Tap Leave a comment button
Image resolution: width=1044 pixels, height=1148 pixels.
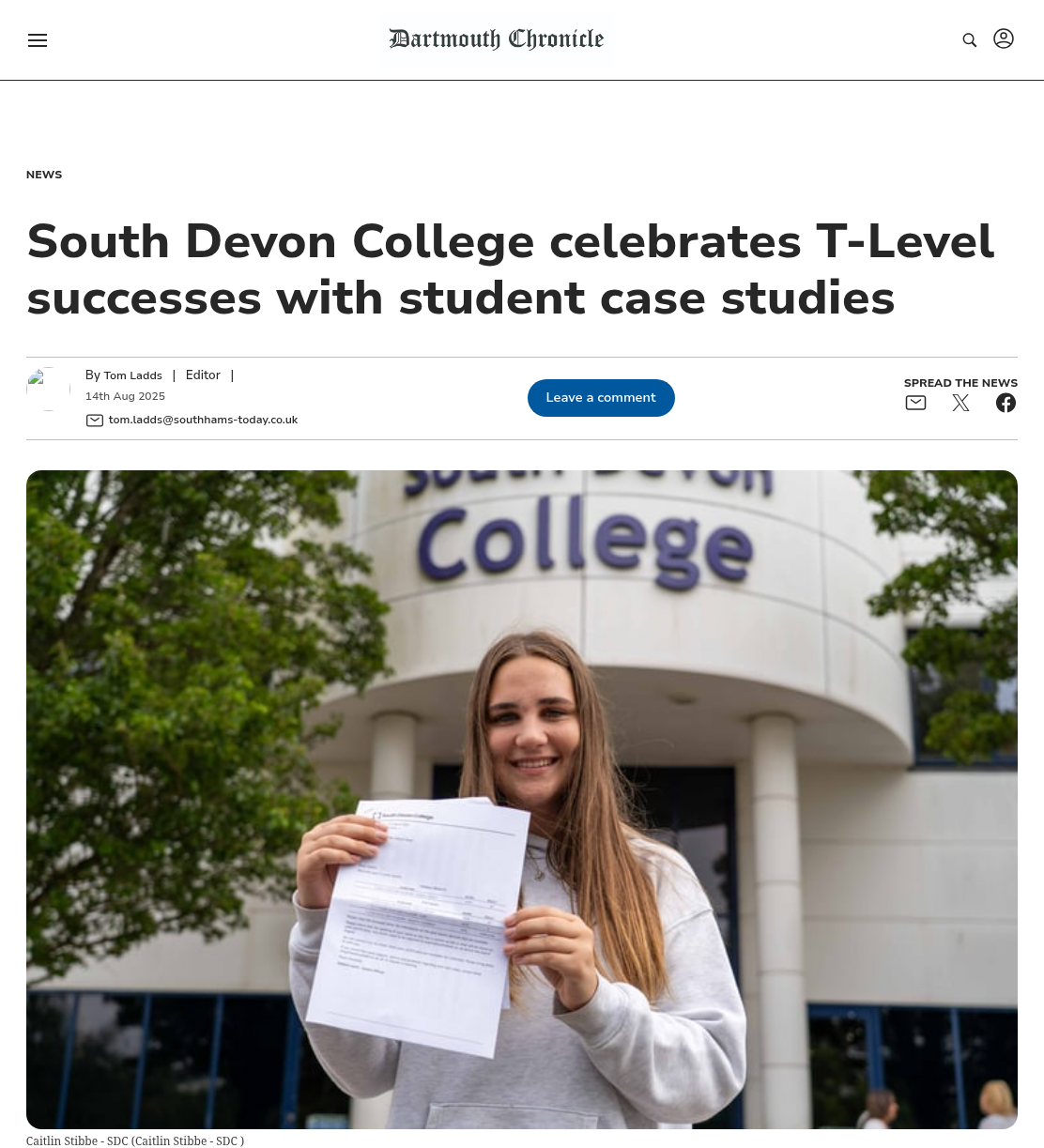(601, 398)
